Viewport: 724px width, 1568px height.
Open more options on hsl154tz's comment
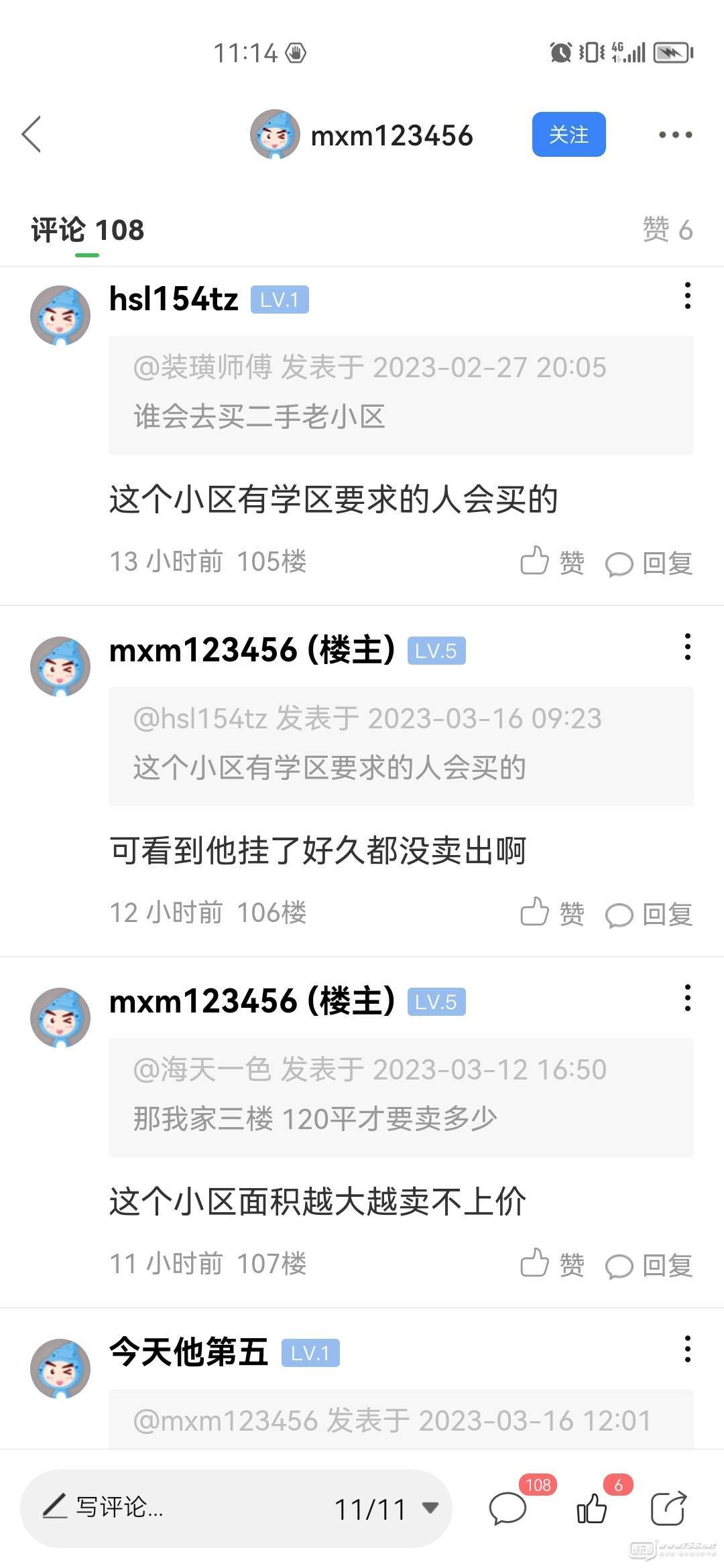[x=687, y=296]
